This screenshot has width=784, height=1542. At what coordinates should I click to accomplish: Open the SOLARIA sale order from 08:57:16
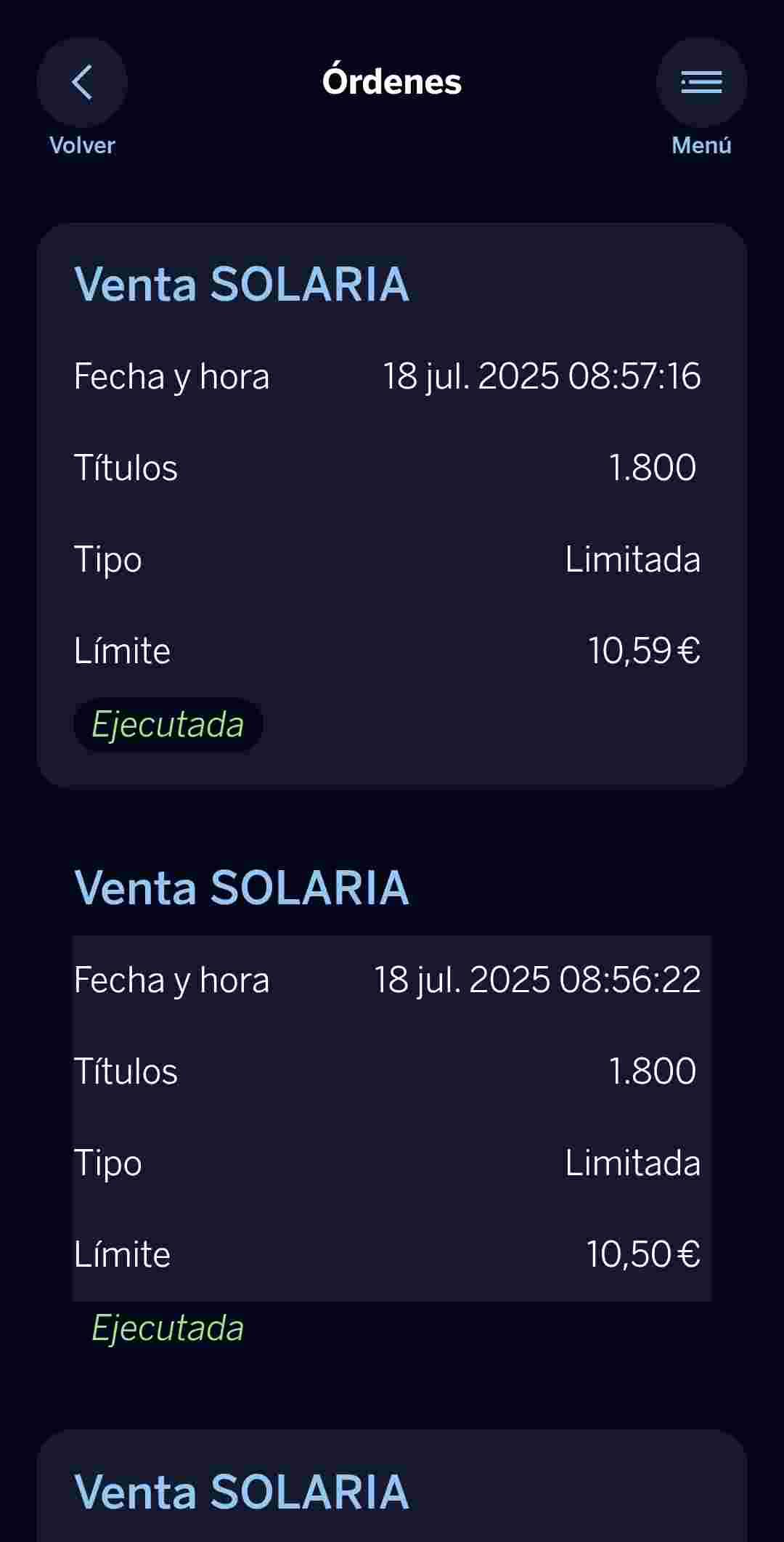(x=392, y=506)
